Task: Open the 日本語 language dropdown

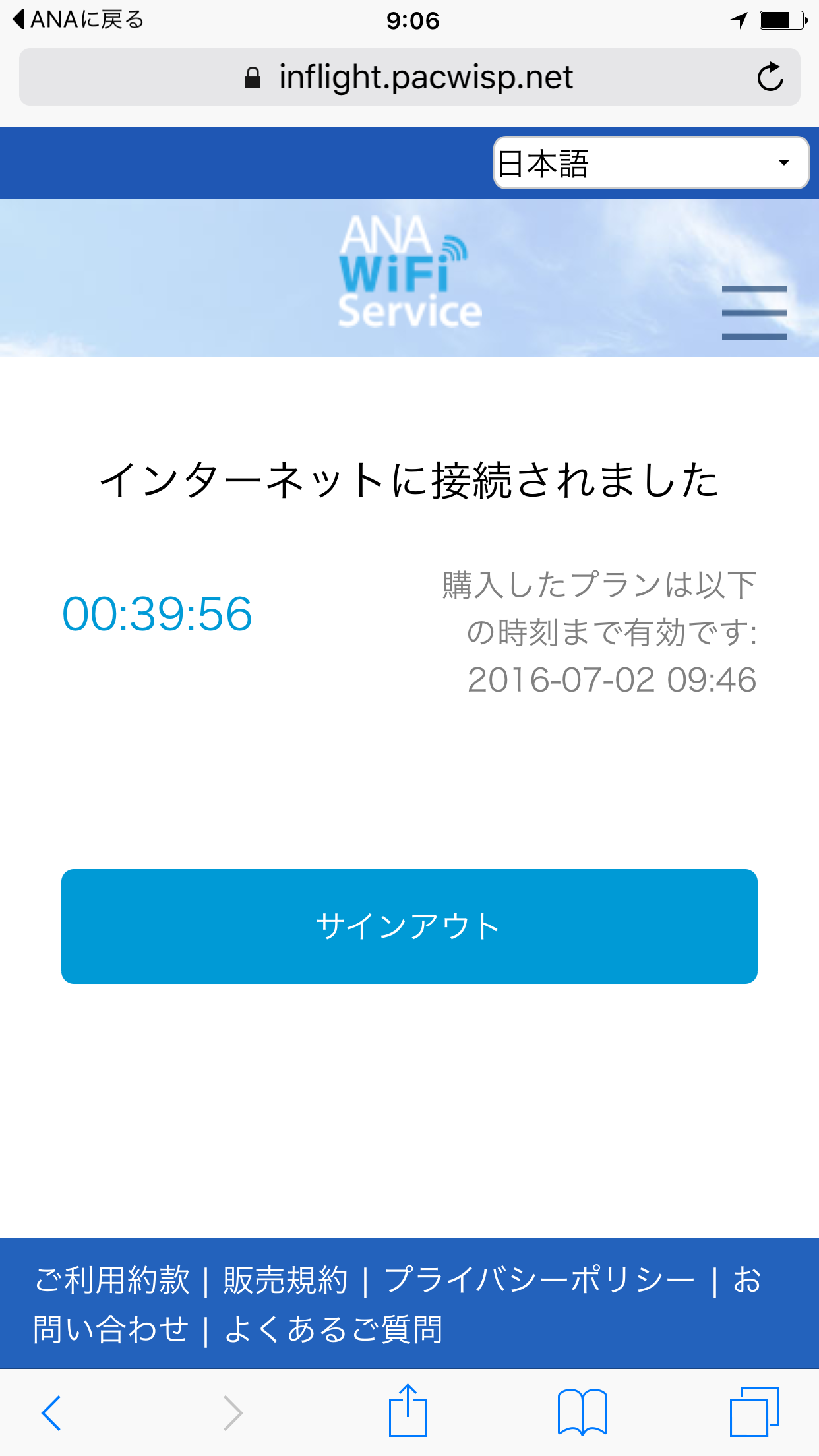Action: click(x=651, y=163)
